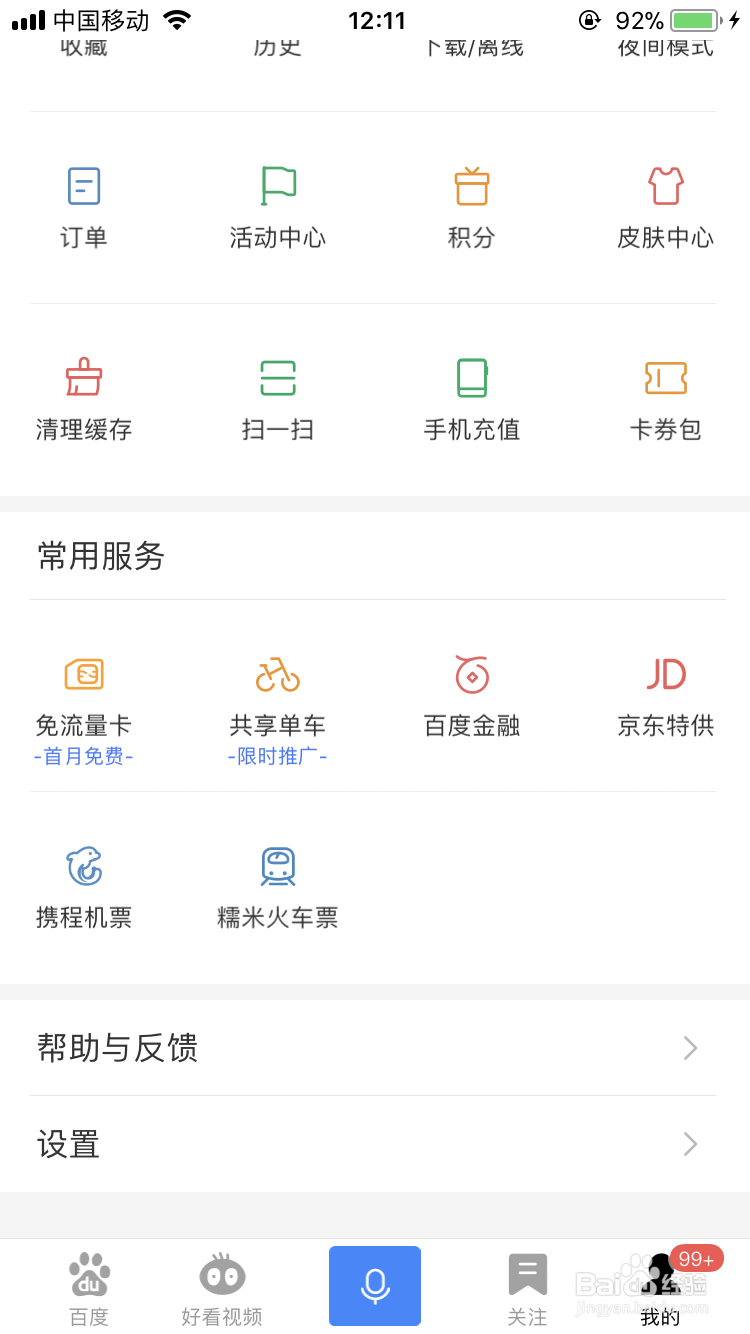Switch to the 好看视频 tab
750x1334 pixels.
(222, 1288)
